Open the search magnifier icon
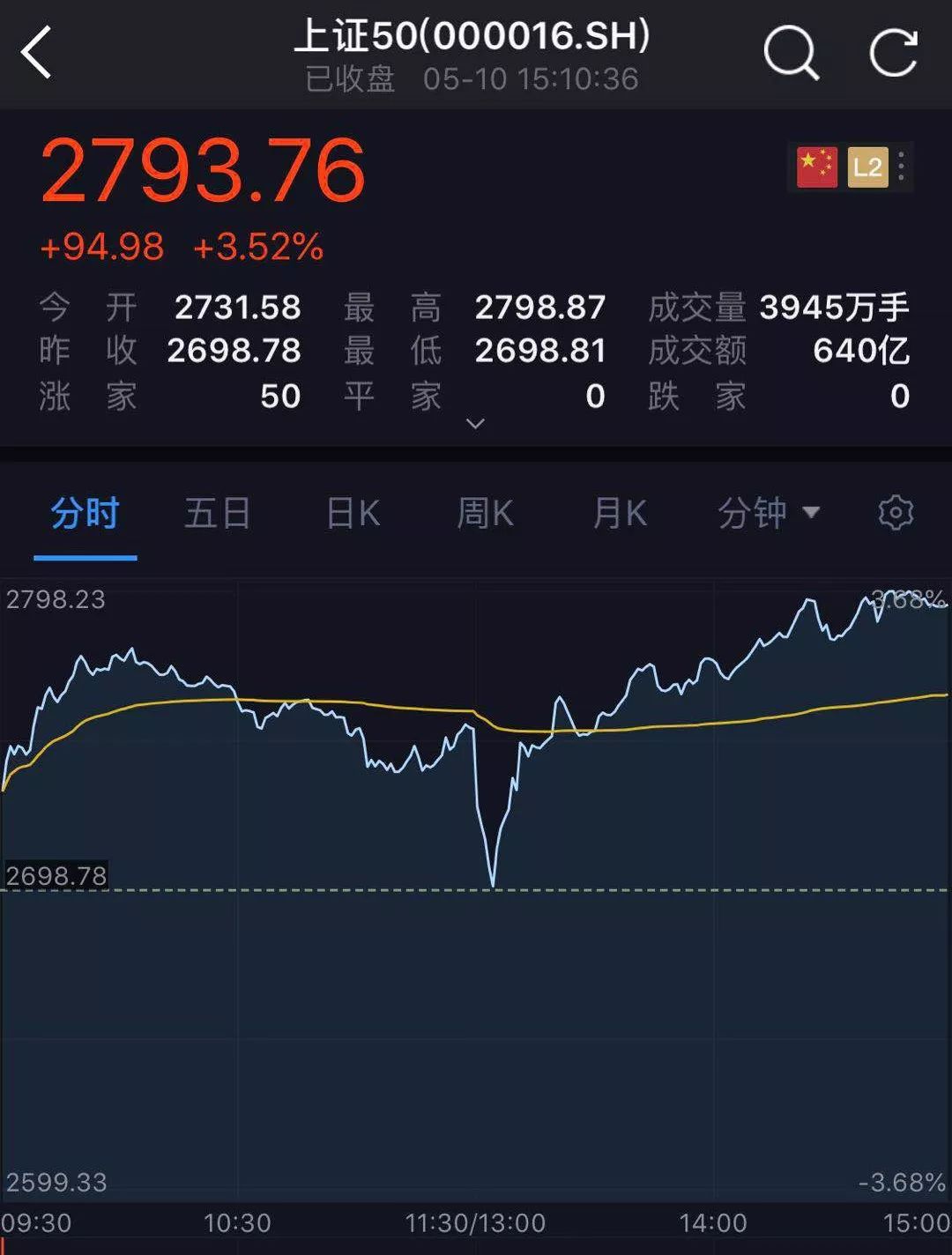This screenshot has width=952, height=1255. click(x=791, y=53)
